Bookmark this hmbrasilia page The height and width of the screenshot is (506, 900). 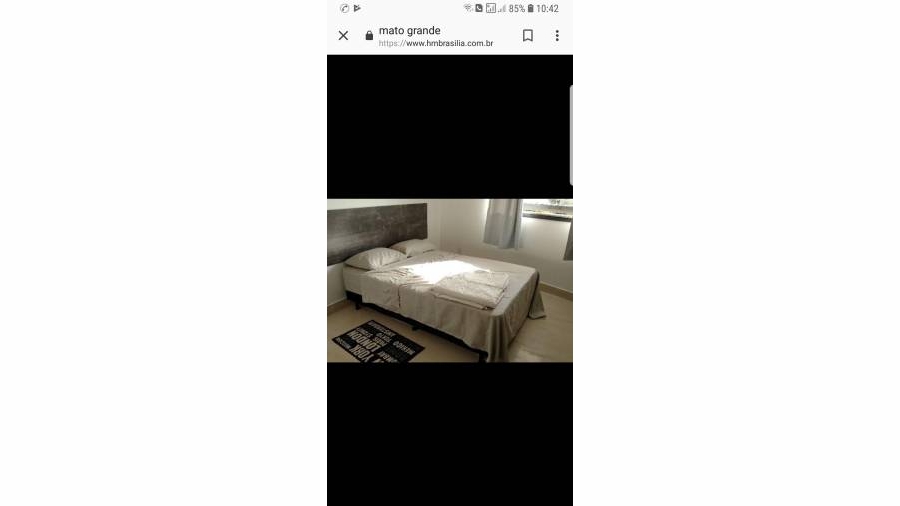[x=528, y=36]
